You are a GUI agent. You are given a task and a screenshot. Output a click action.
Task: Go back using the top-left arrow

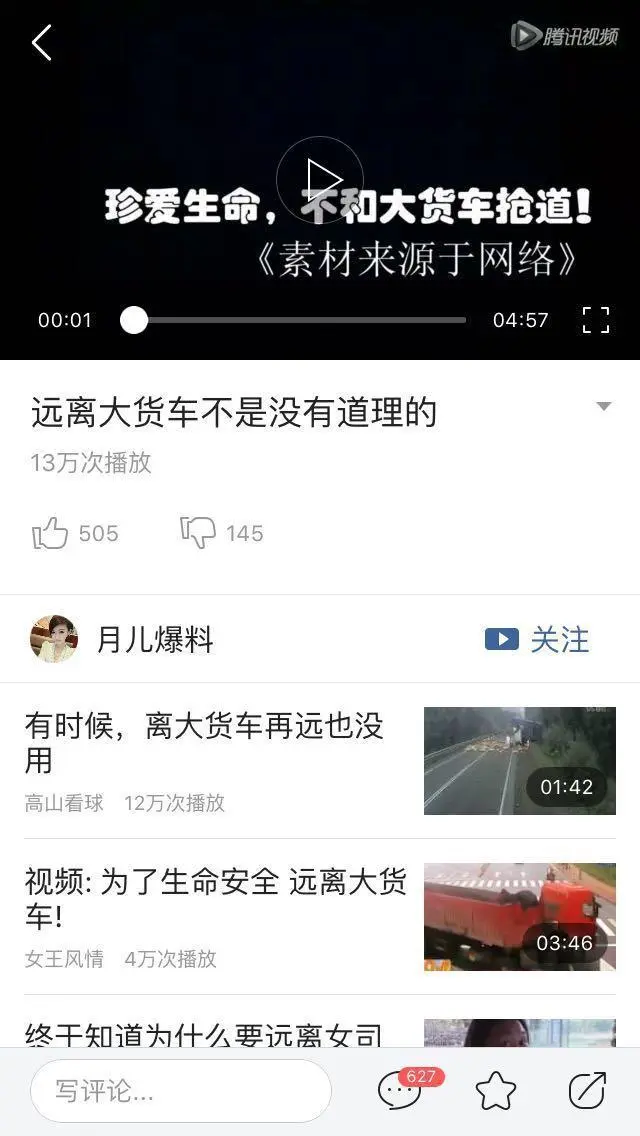(x=41, y=43)
